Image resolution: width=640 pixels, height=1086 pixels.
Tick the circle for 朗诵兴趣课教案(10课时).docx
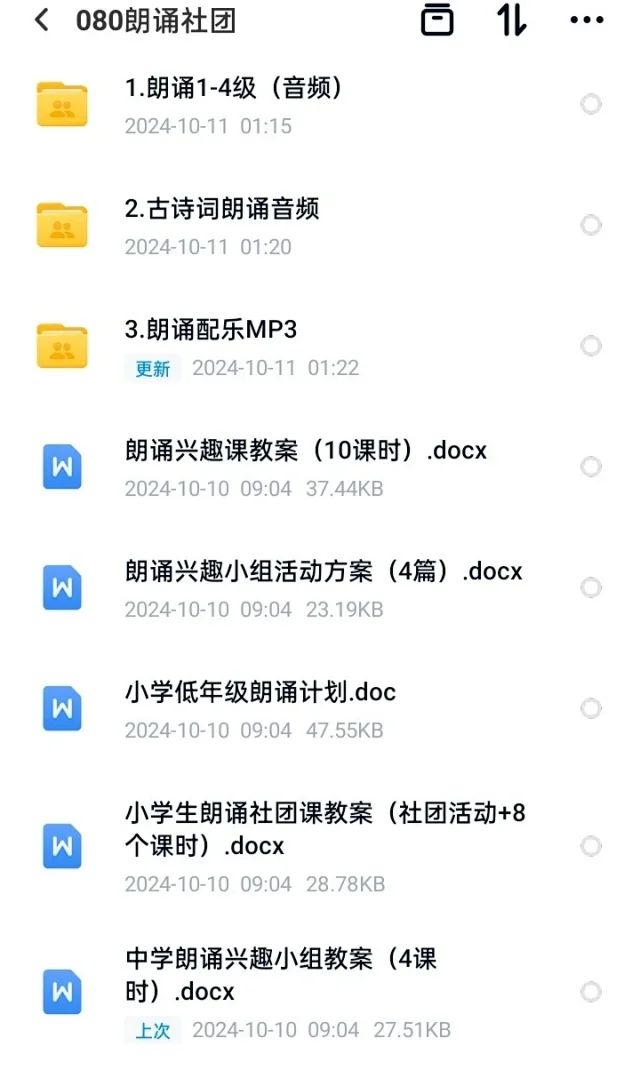click(591, 467)
